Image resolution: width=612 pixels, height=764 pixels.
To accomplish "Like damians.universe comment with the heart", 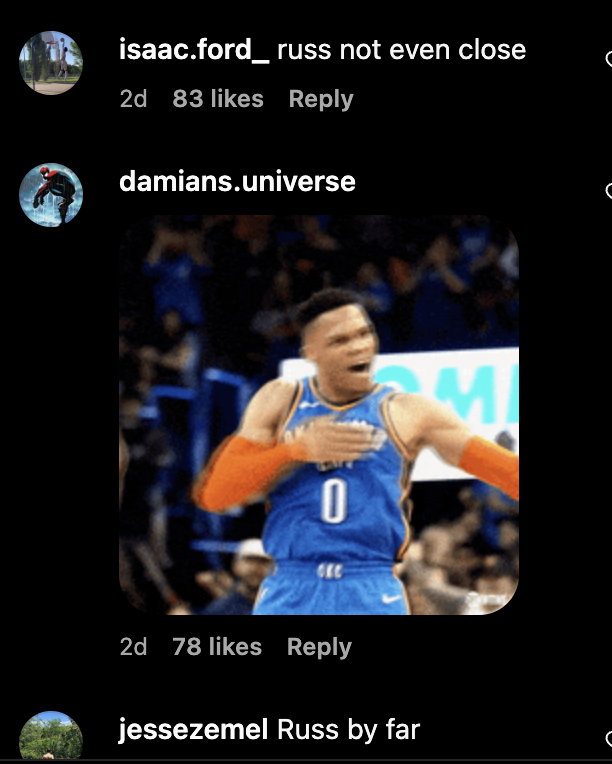I will [x=608, y=190].
